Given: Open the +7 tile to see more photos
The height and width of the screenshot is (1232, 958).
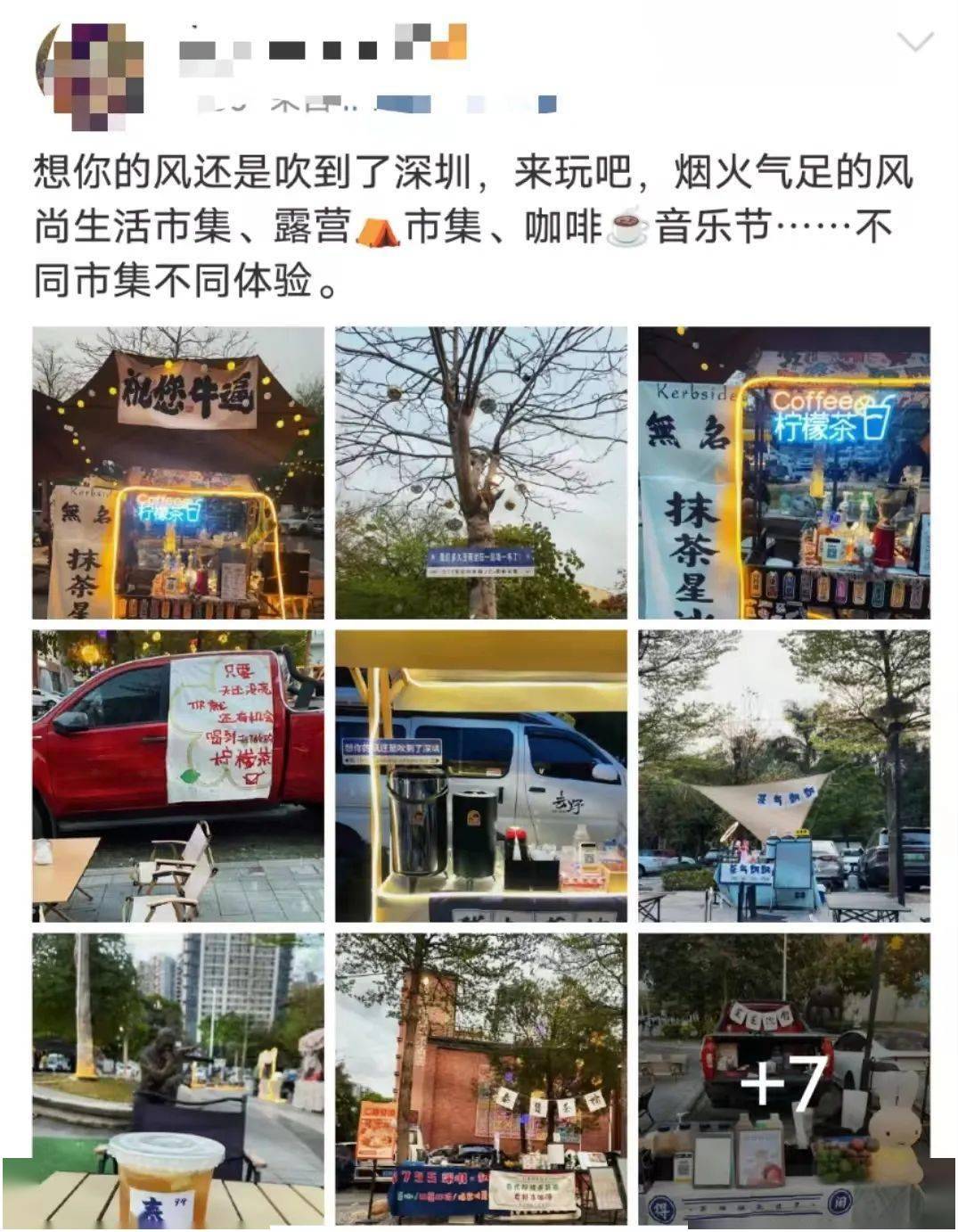Looking at the screenshot, I should pos(784,1079).
